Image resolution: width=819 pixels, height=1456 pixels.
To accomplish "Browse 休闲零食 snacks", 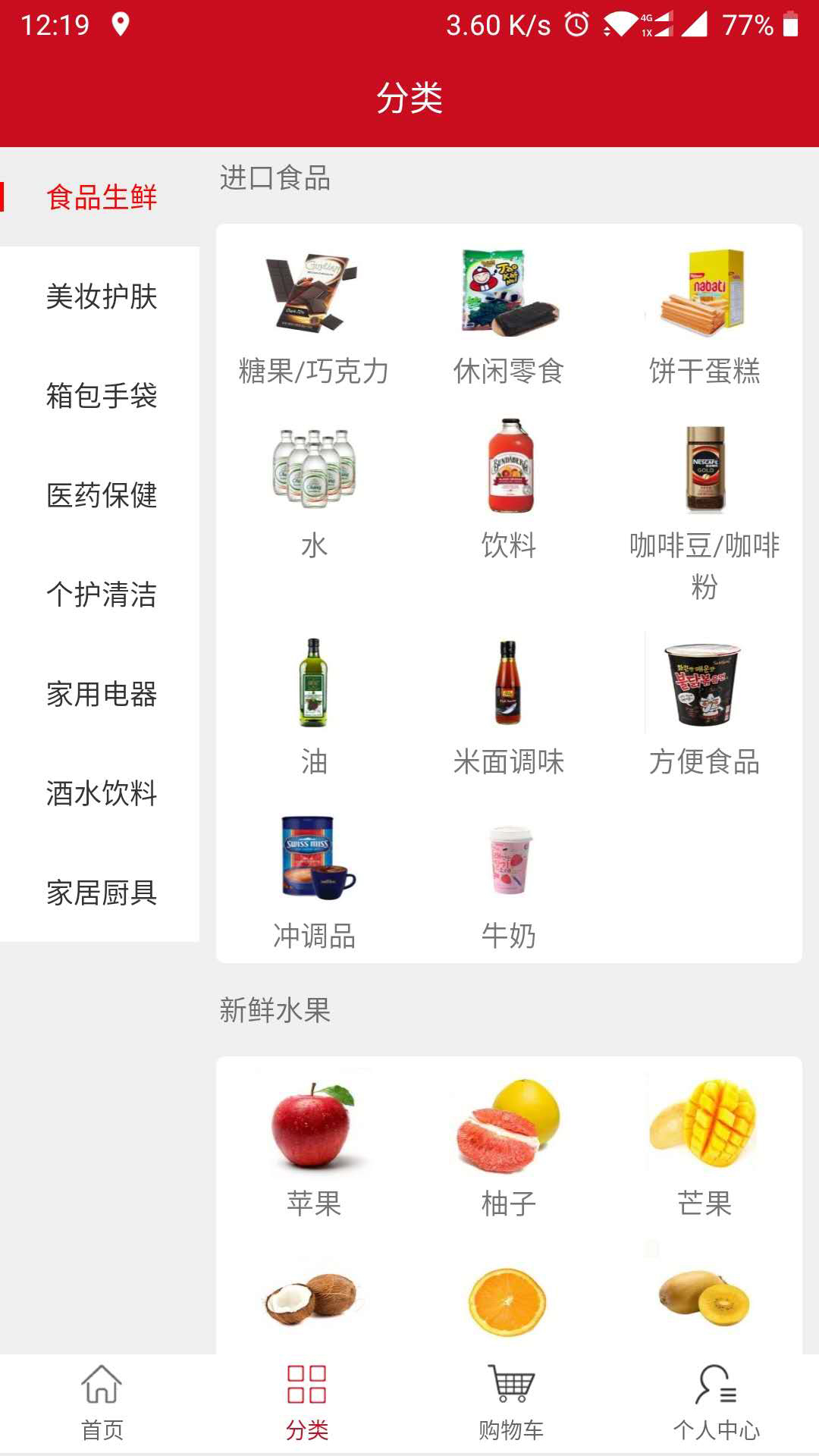I will coord(509,318).
